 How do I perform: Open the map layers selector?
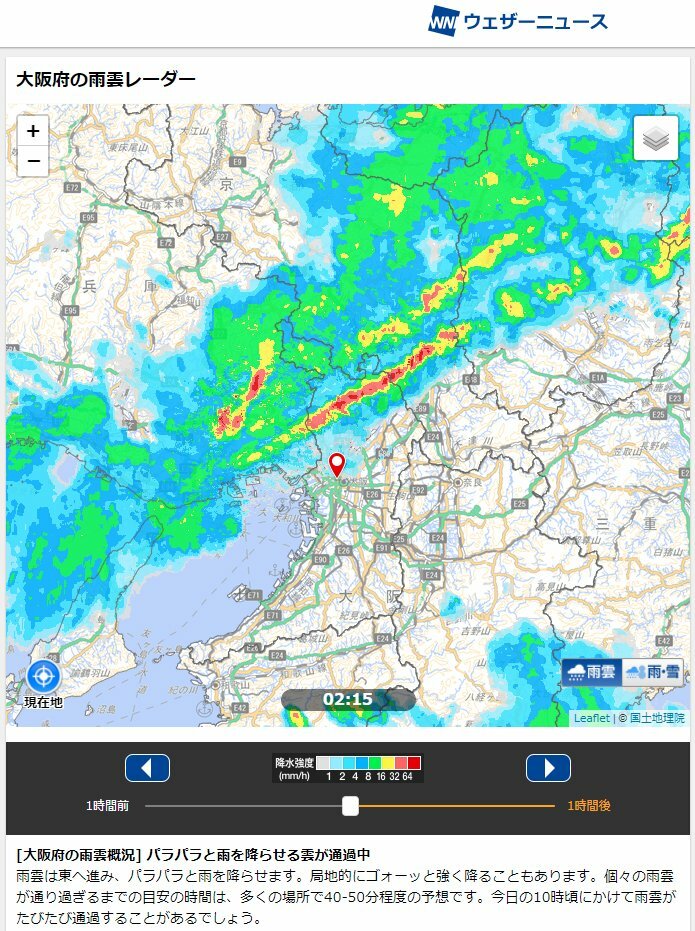[x=656, y=139]
